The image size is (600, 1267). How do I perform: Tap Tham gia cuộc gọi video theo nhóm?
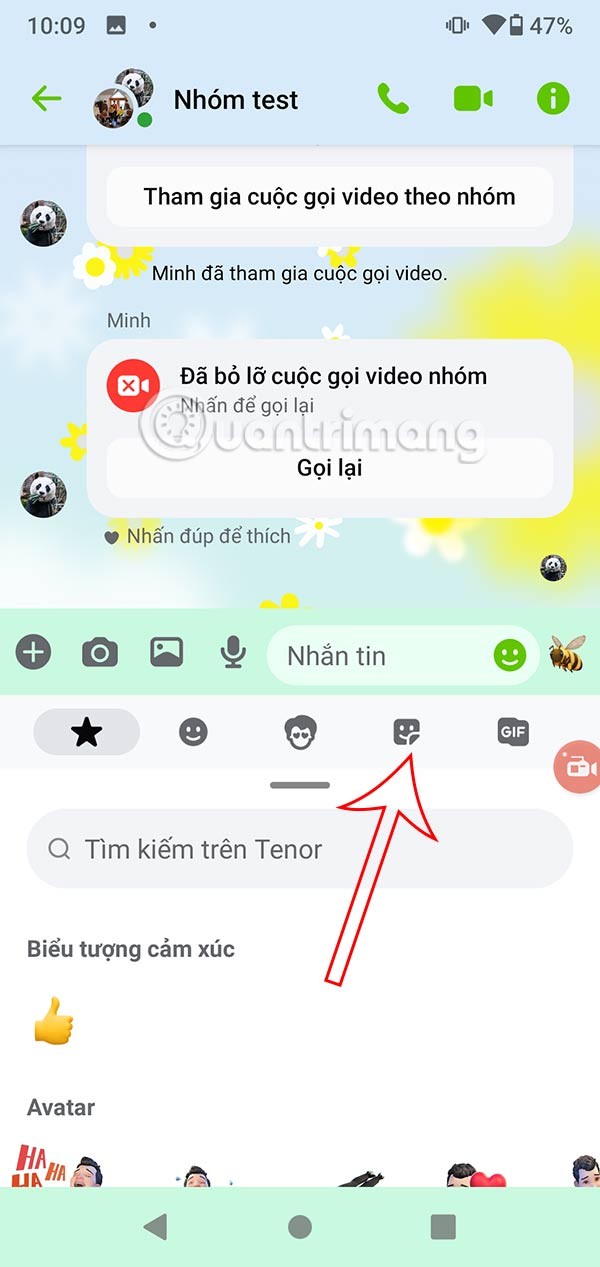[329, 196]
